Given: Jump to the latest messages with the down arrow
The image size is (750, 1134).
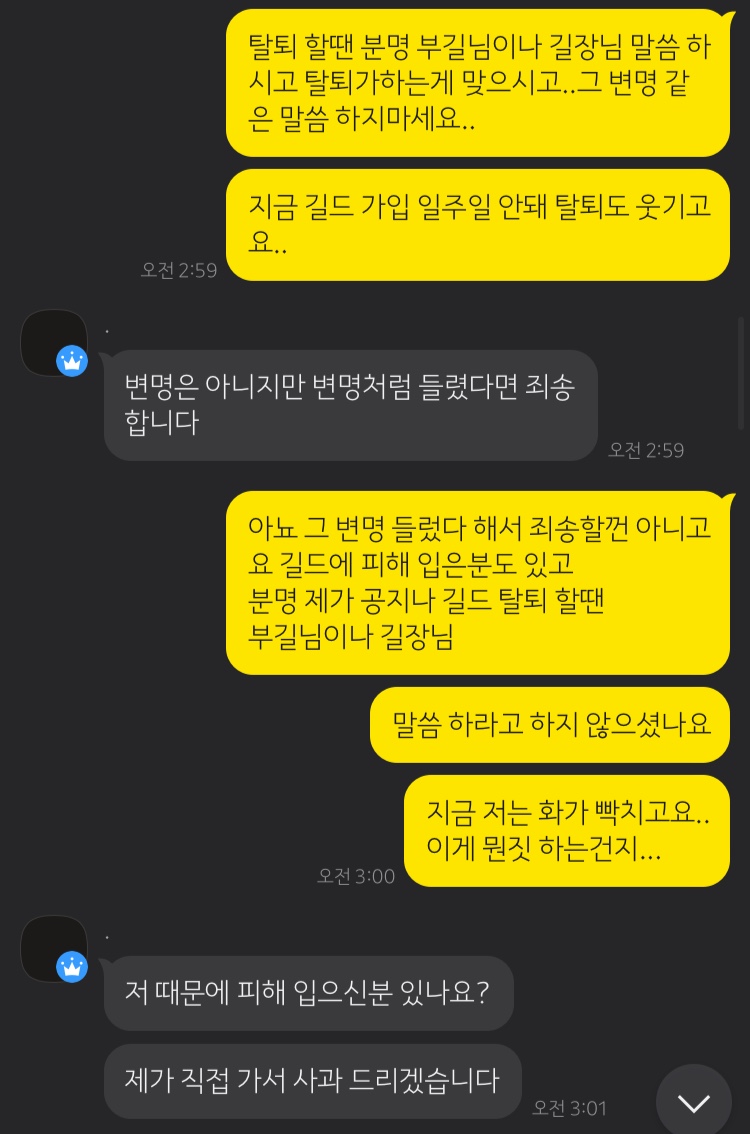Looking at the screenshot, I should tap(694, 1101).
